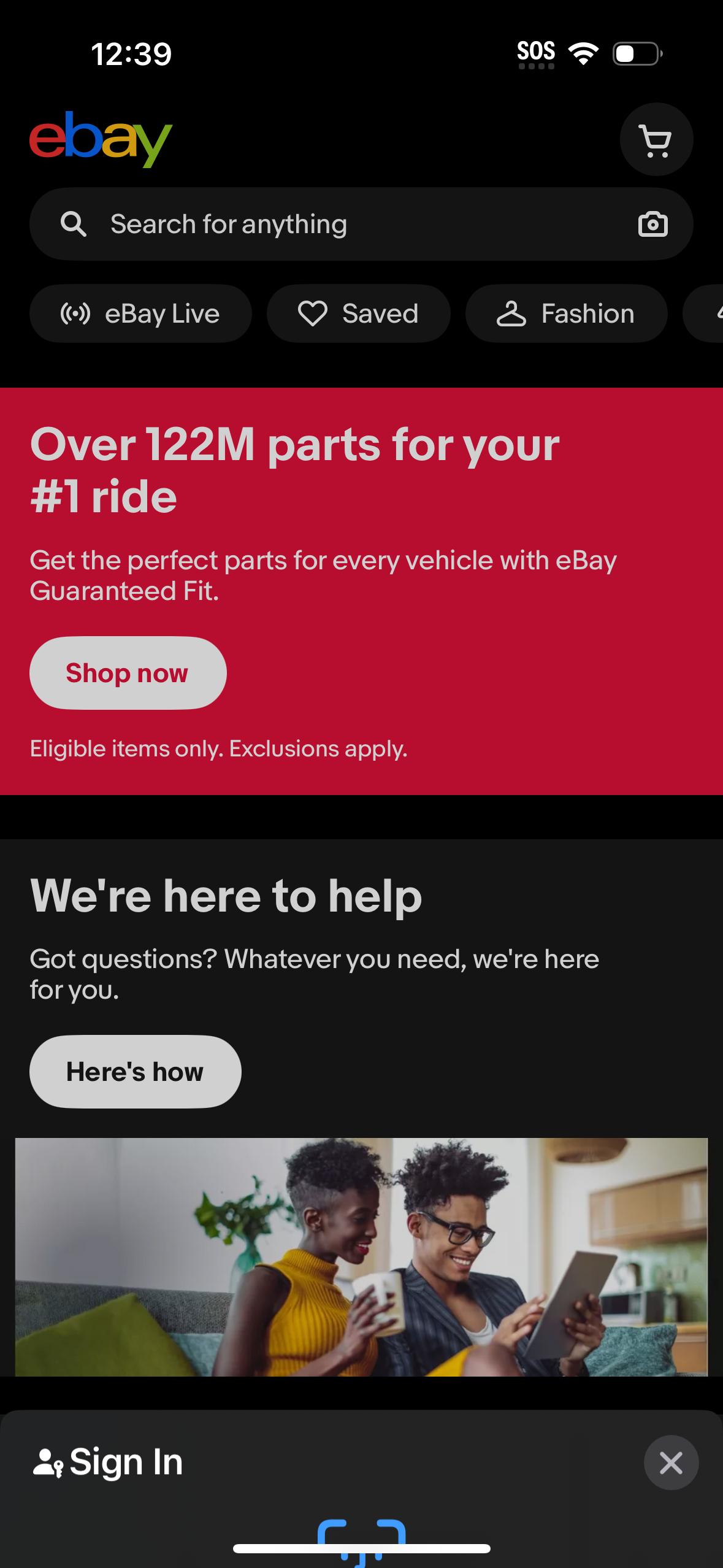Image resolution: width=723 pixels, height=1568 pixels.
Task: Tap the Here's how button
Action: coord(135,1071)
